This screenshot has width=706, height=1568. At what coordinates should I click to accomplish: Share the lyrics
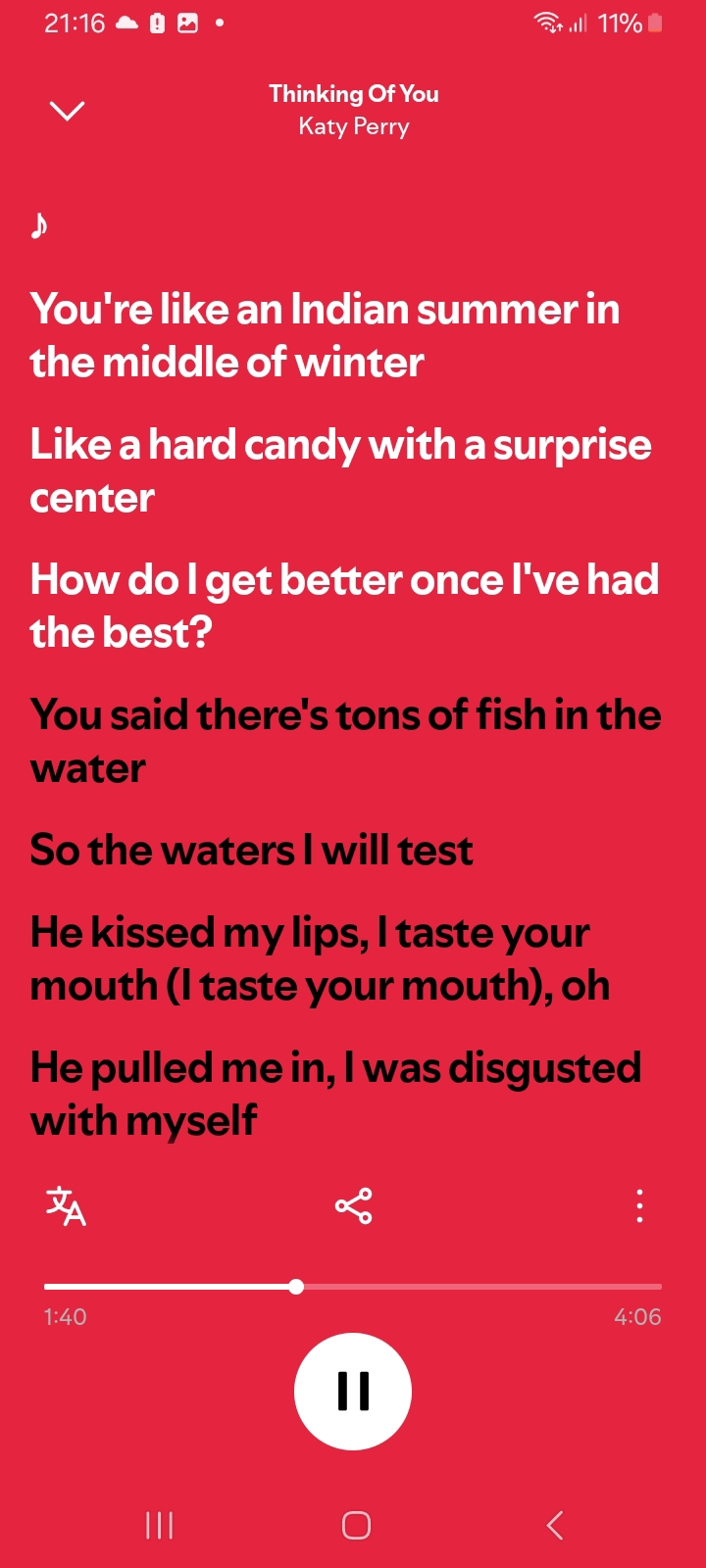click(x=353, y=1205)
